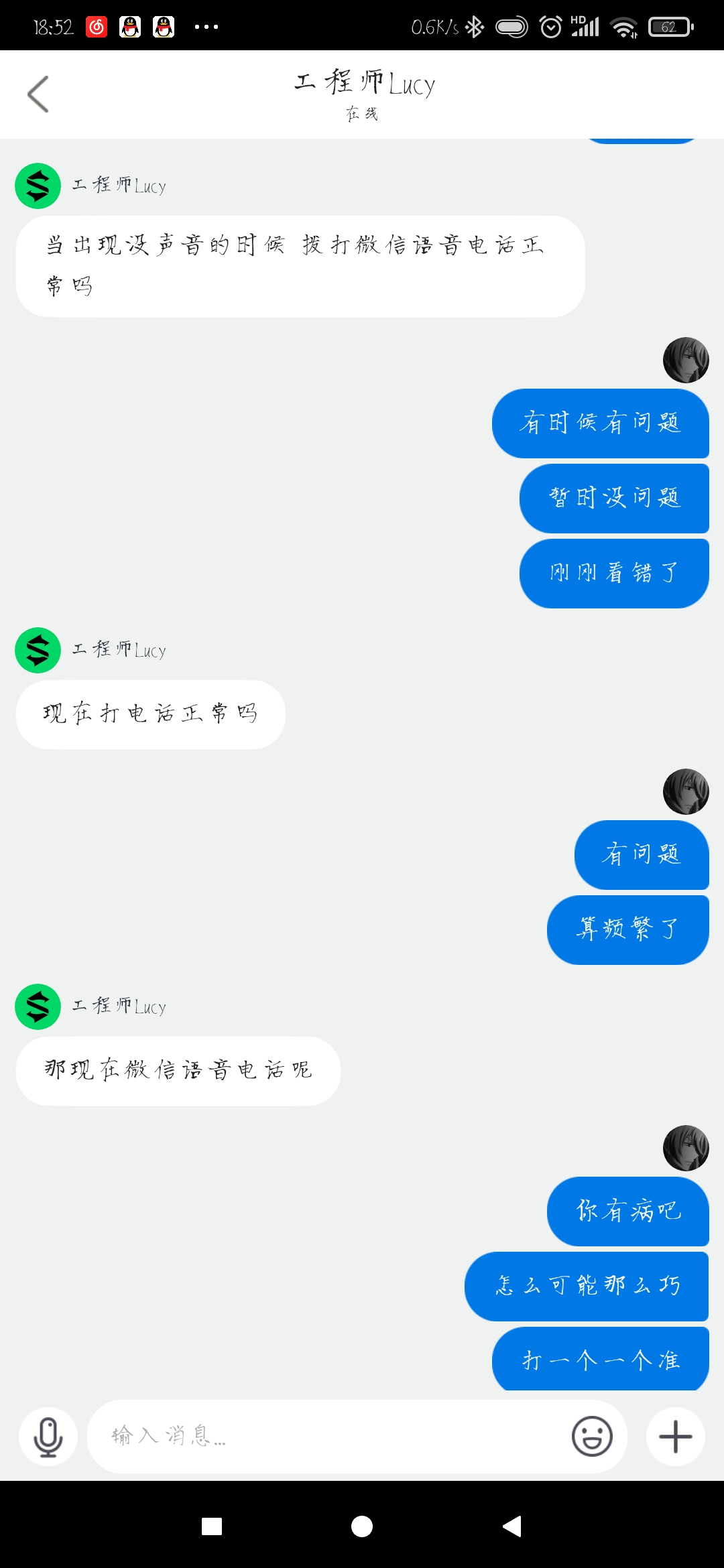The height and width of the screenshot is (1568, 724).
Task: Open the plus attachment menu
Action: (x=675, y=1437)
